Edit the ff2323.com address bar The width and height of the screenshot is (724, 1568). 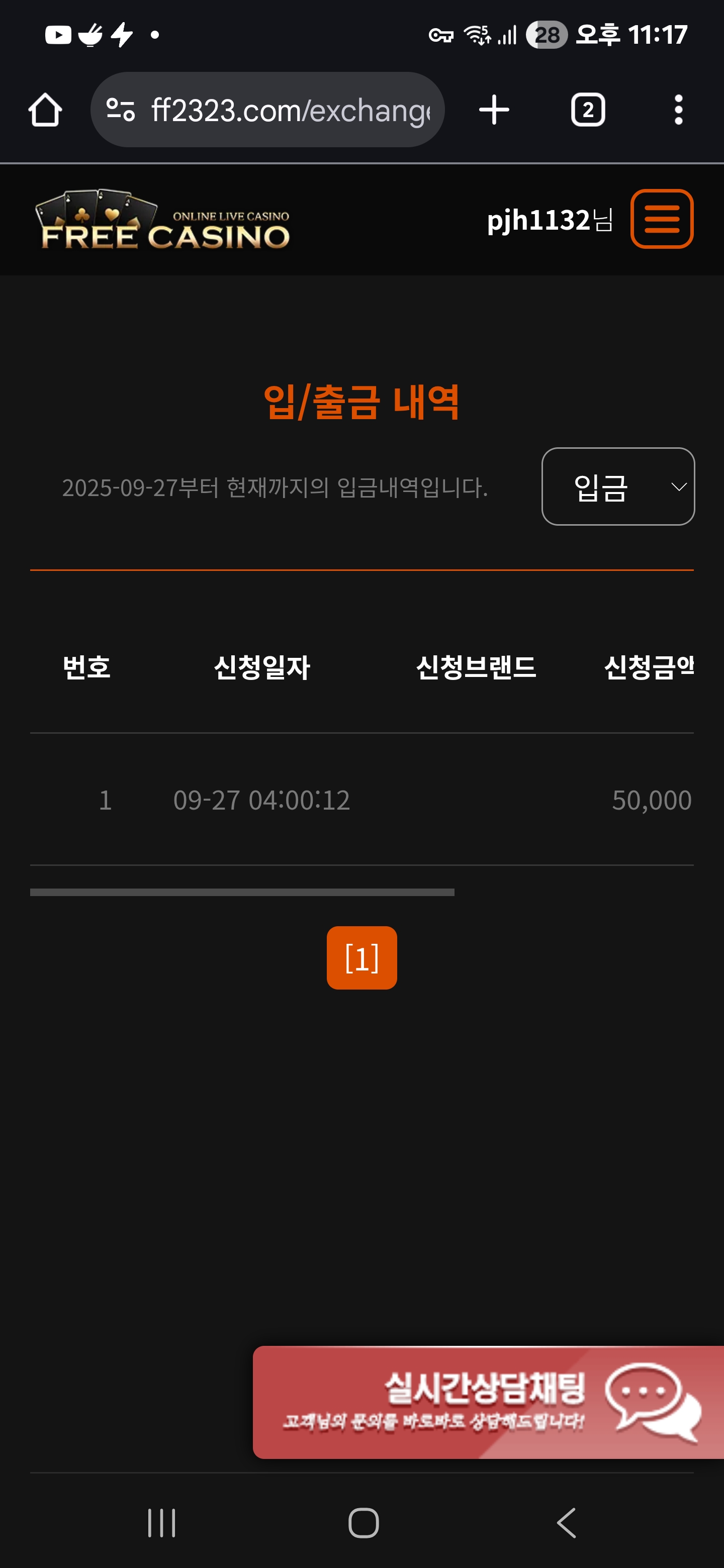click(x=290, y=110)
